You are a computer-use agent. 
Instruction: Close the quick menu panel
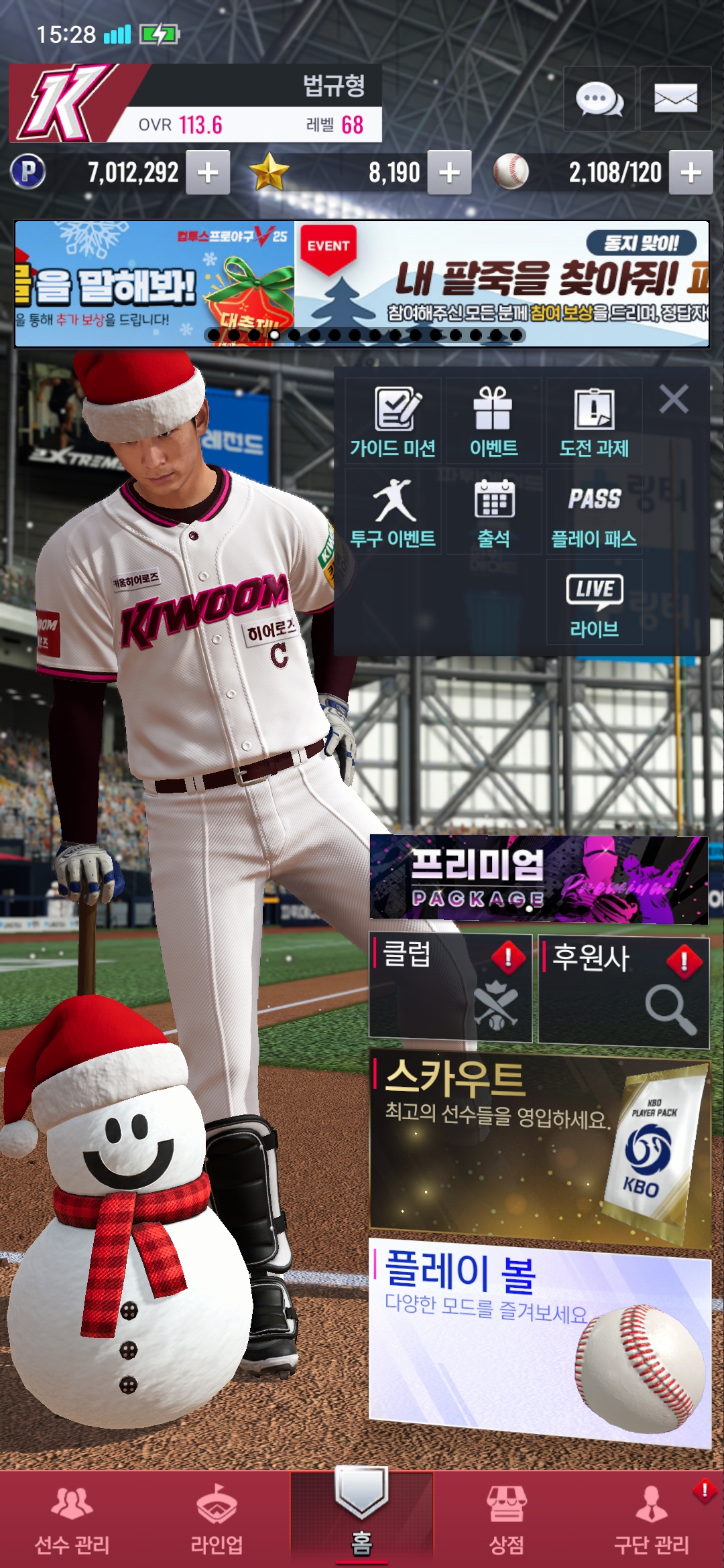click(x=674, y=399)
